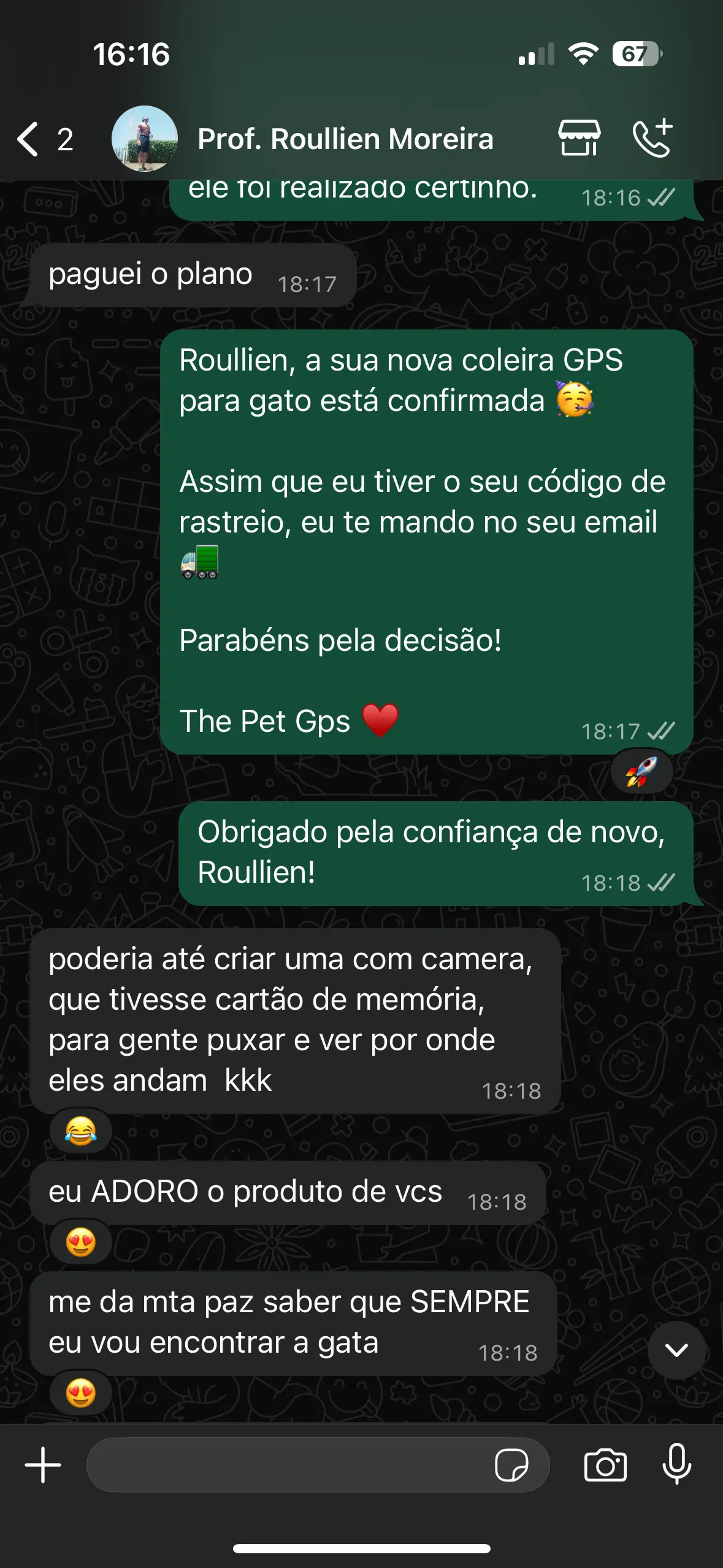Image resolution: width=723 pixels, height=1568 pixels.
Task: View heart-eyes reaction under ADORO message
Action: tap(81, 1242)
